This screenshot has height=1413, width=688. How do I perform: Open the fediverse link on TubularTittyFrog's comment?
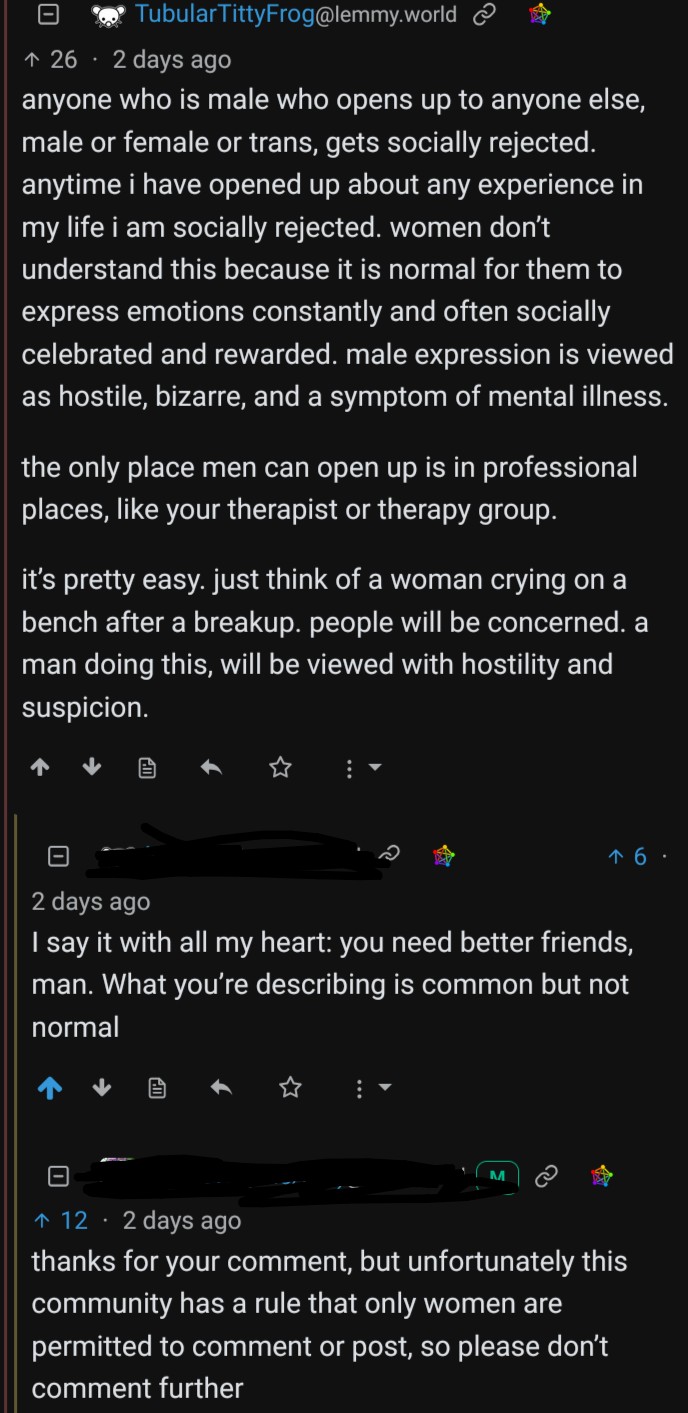[539, 15]
